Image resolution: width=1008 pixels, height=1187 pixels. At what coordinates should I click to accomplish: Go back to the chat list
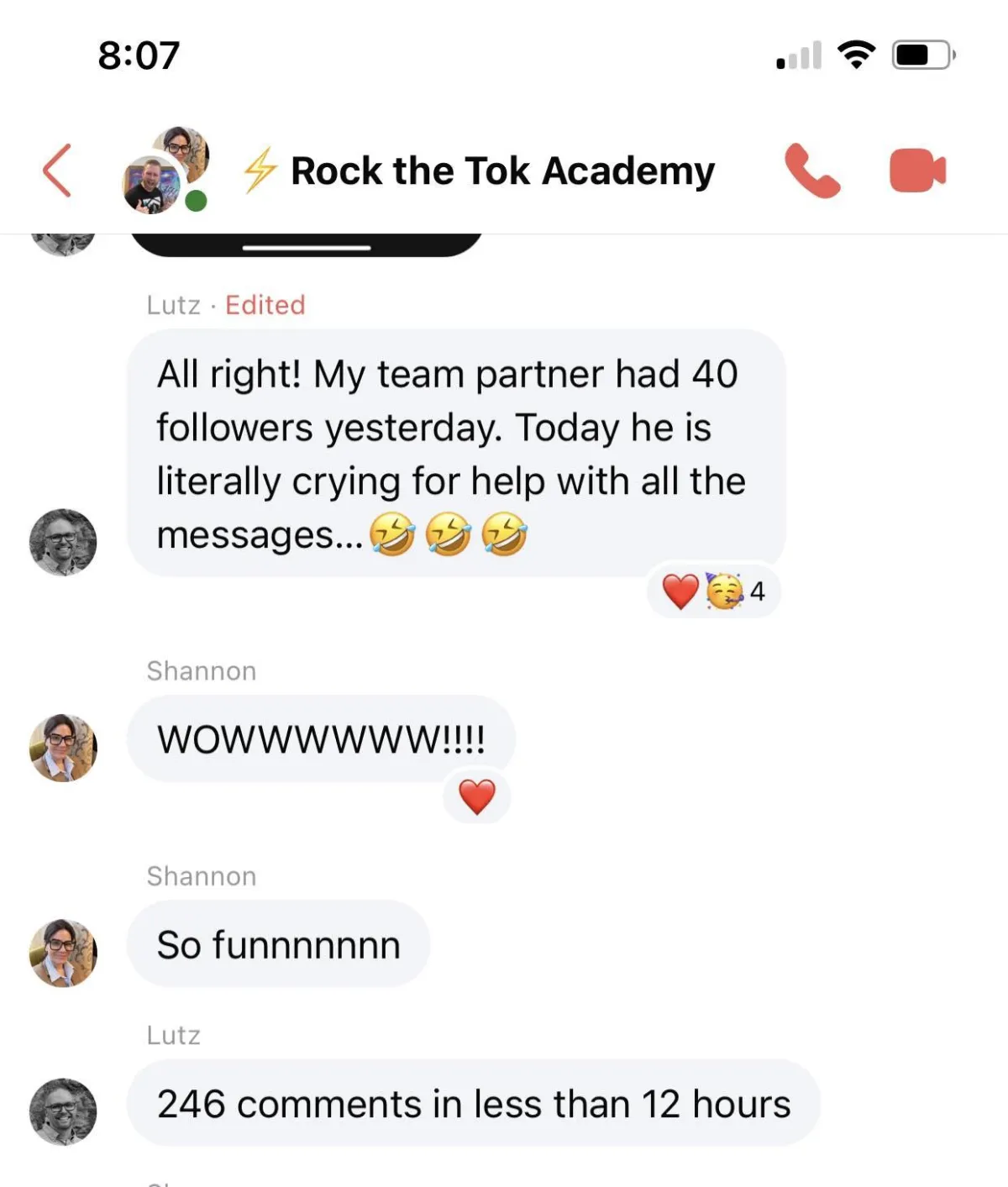(57, 171)
